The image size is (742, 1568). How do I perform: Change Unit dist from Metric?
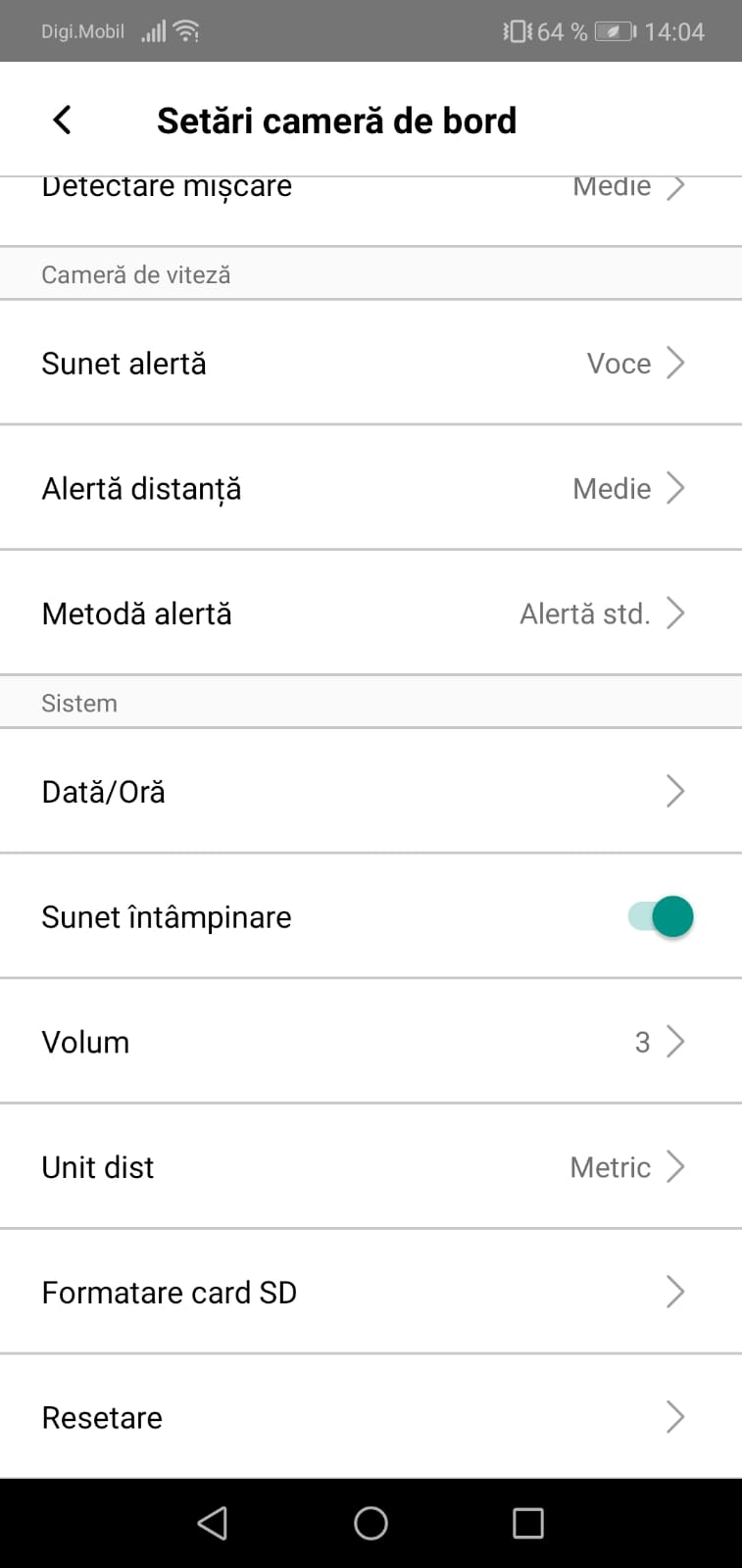371,1167
